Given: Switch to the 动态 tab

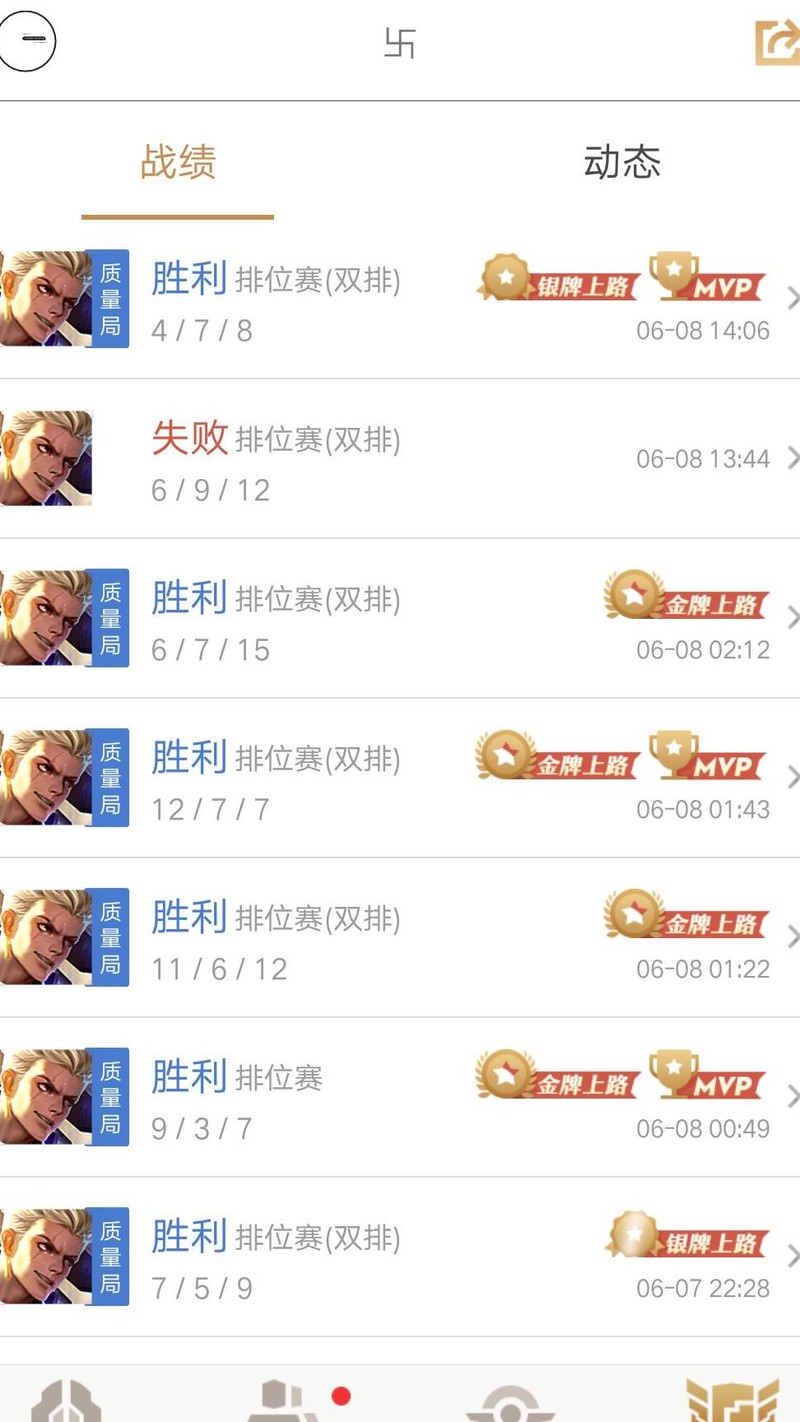Looking at the screenshot, I should 622,163.
